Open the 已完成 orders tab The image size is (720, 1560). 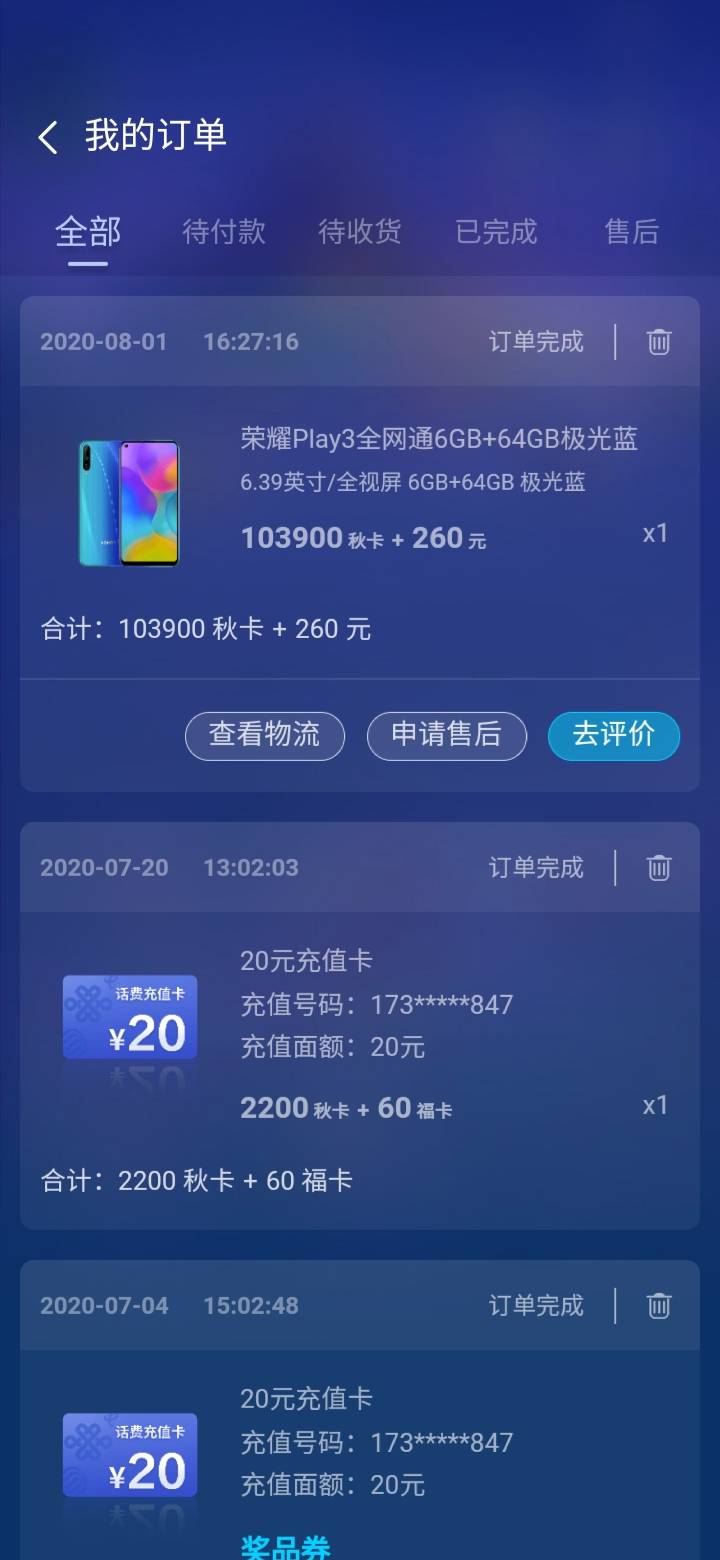[495, 231]
